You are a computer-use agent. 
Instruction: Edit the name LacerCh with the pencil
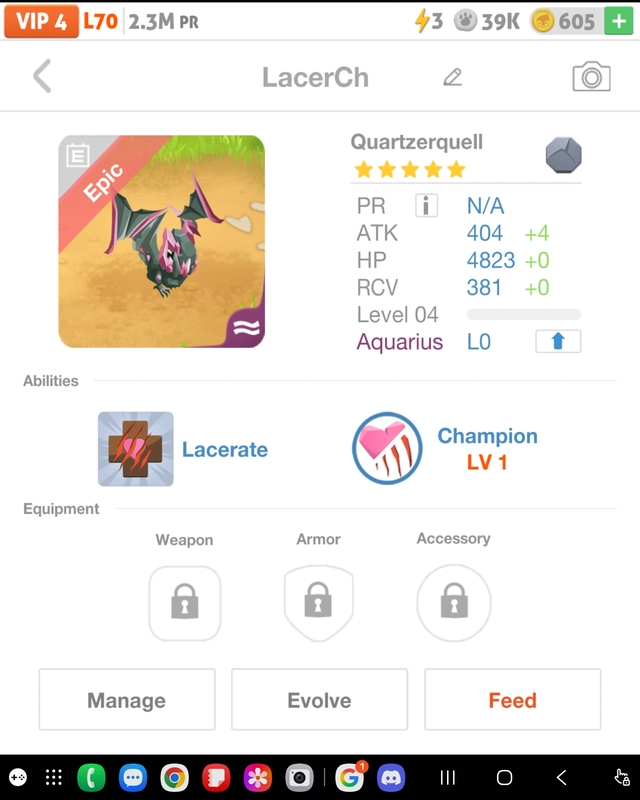453,77
